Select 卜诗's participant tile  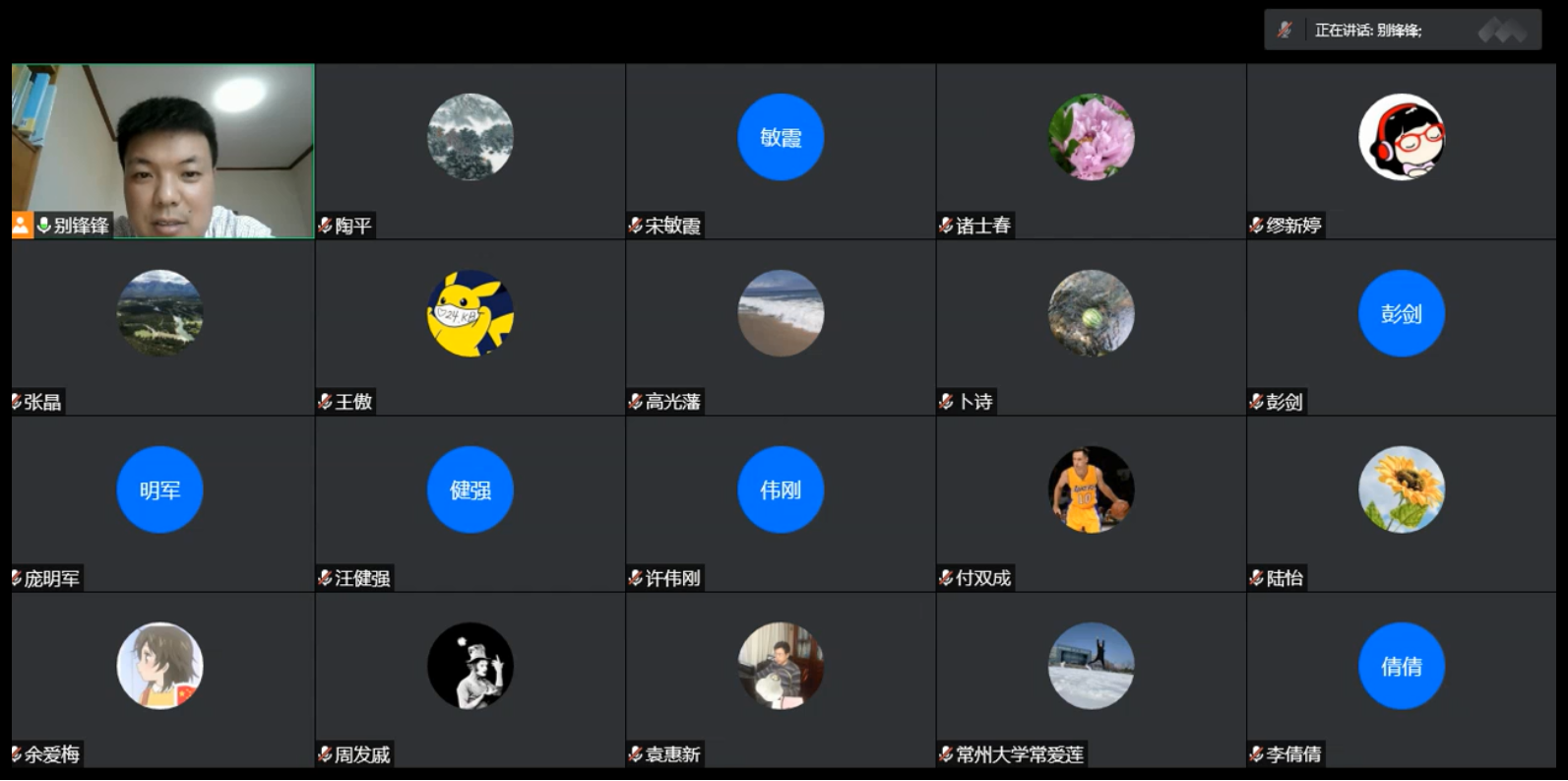click(1091, 327)
